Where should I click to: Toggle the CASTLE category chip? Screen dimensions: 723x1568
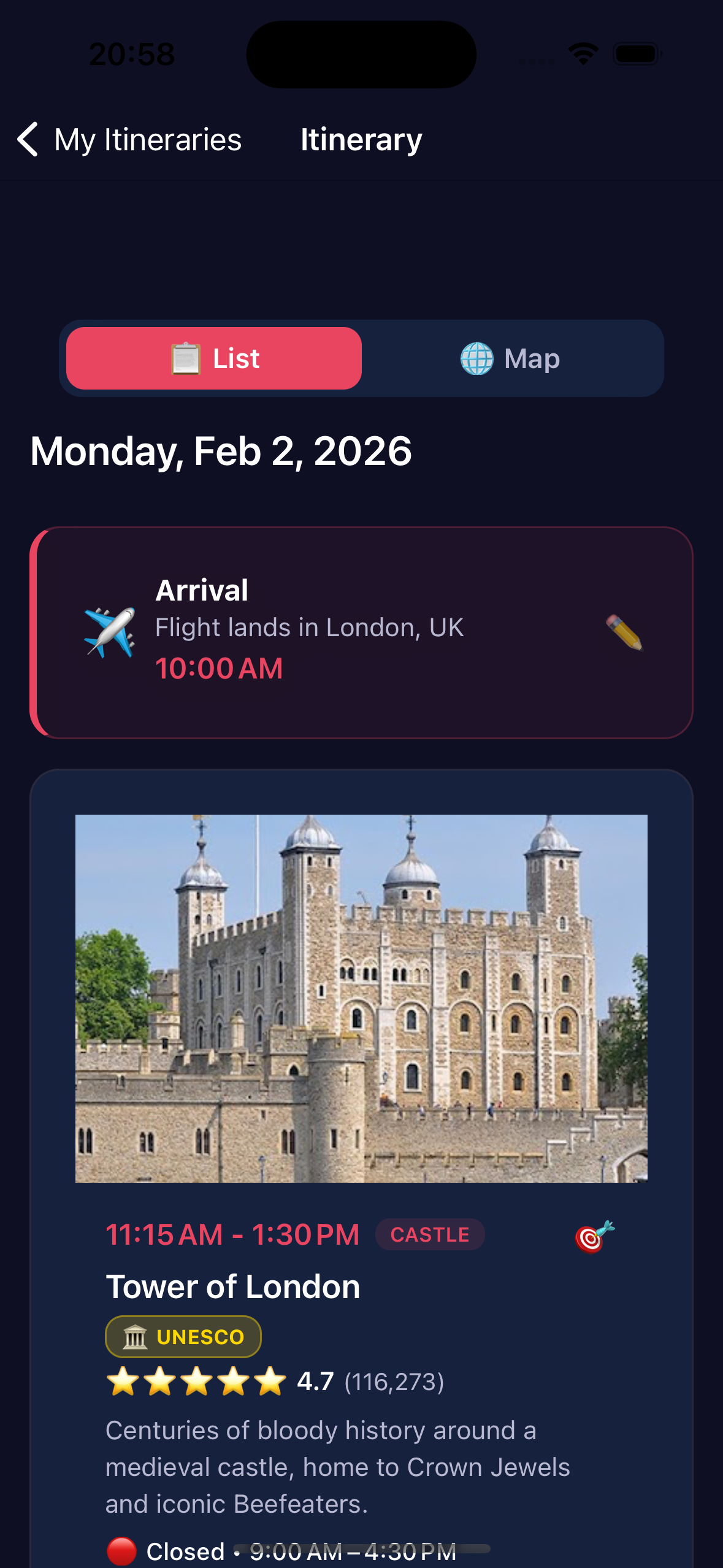click(429, 1234)
